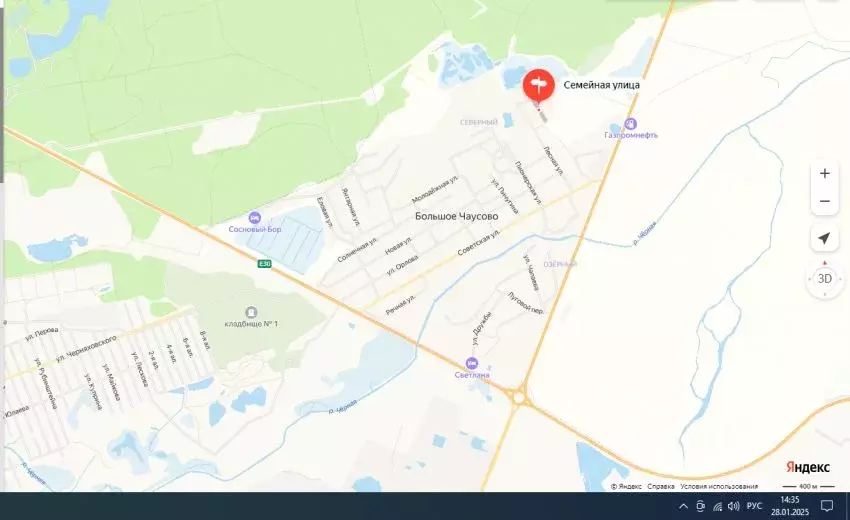Expand the hidden system tray icons
The height and width of the screenshot is (520, 850).
pyautogui.click(x=683, y=505)
